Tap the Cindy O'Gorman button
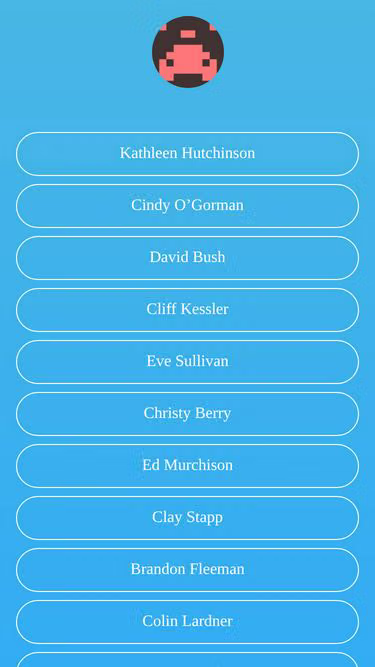 coord(188,205)
